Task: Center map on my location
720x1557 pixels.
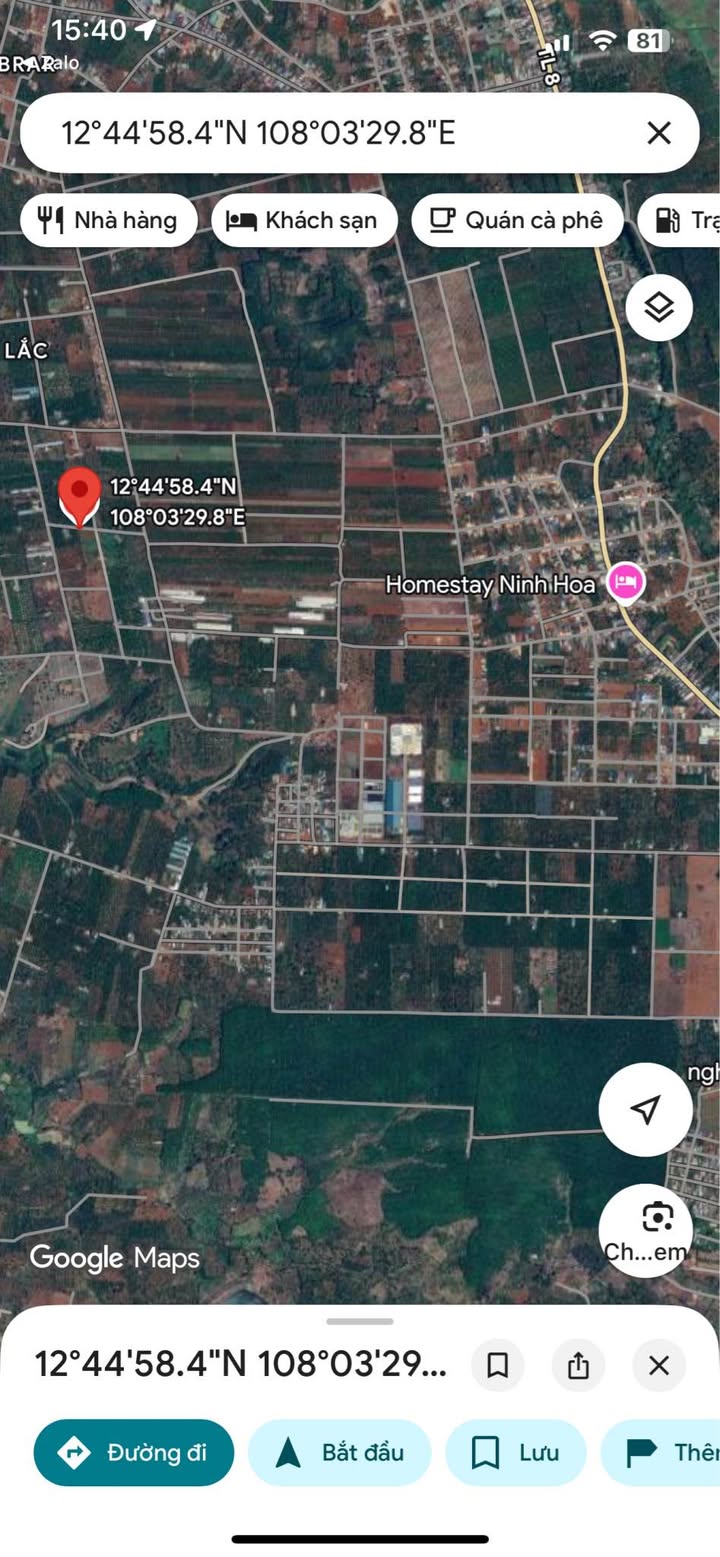Action: 645,1109
